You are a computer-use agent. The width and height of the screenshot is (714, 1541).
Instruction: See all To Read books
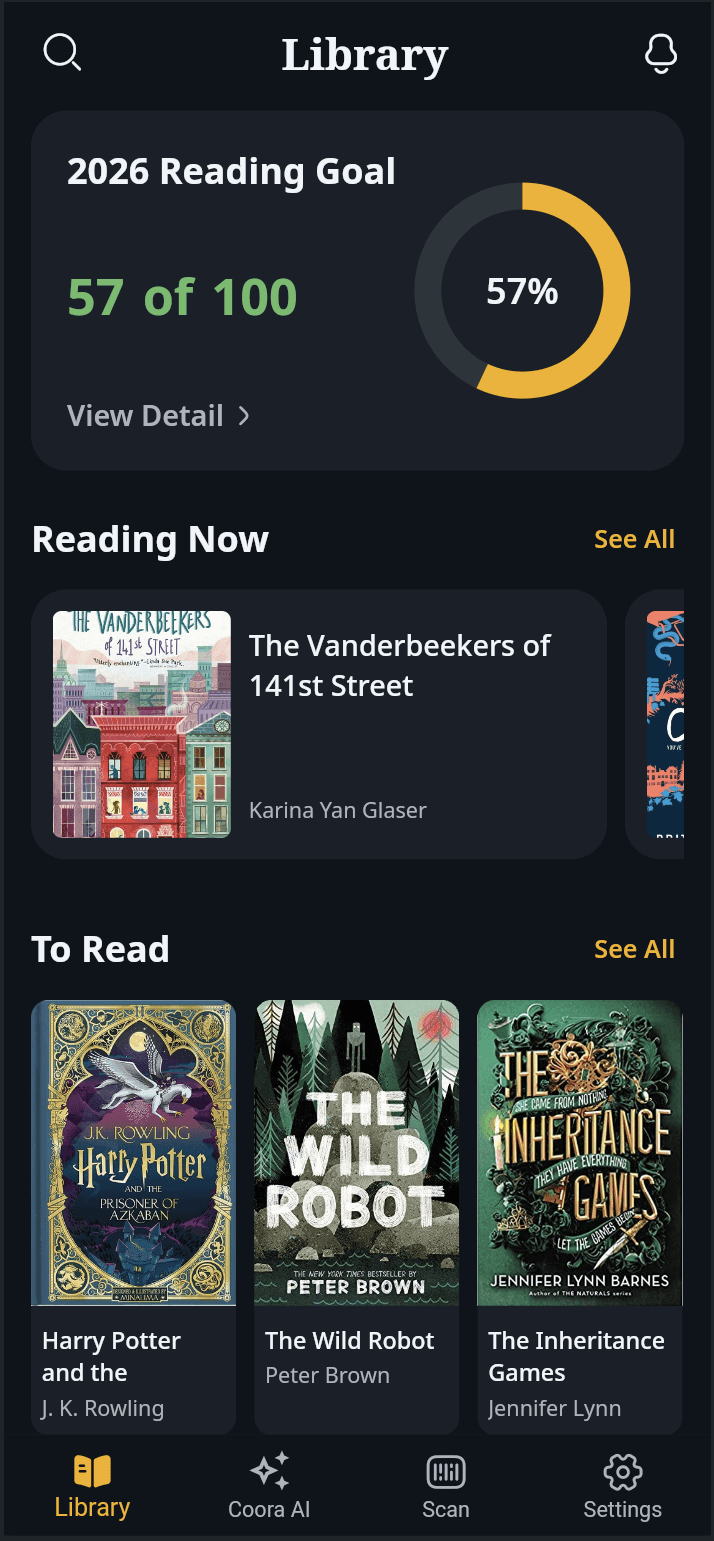tap(634, 949)
